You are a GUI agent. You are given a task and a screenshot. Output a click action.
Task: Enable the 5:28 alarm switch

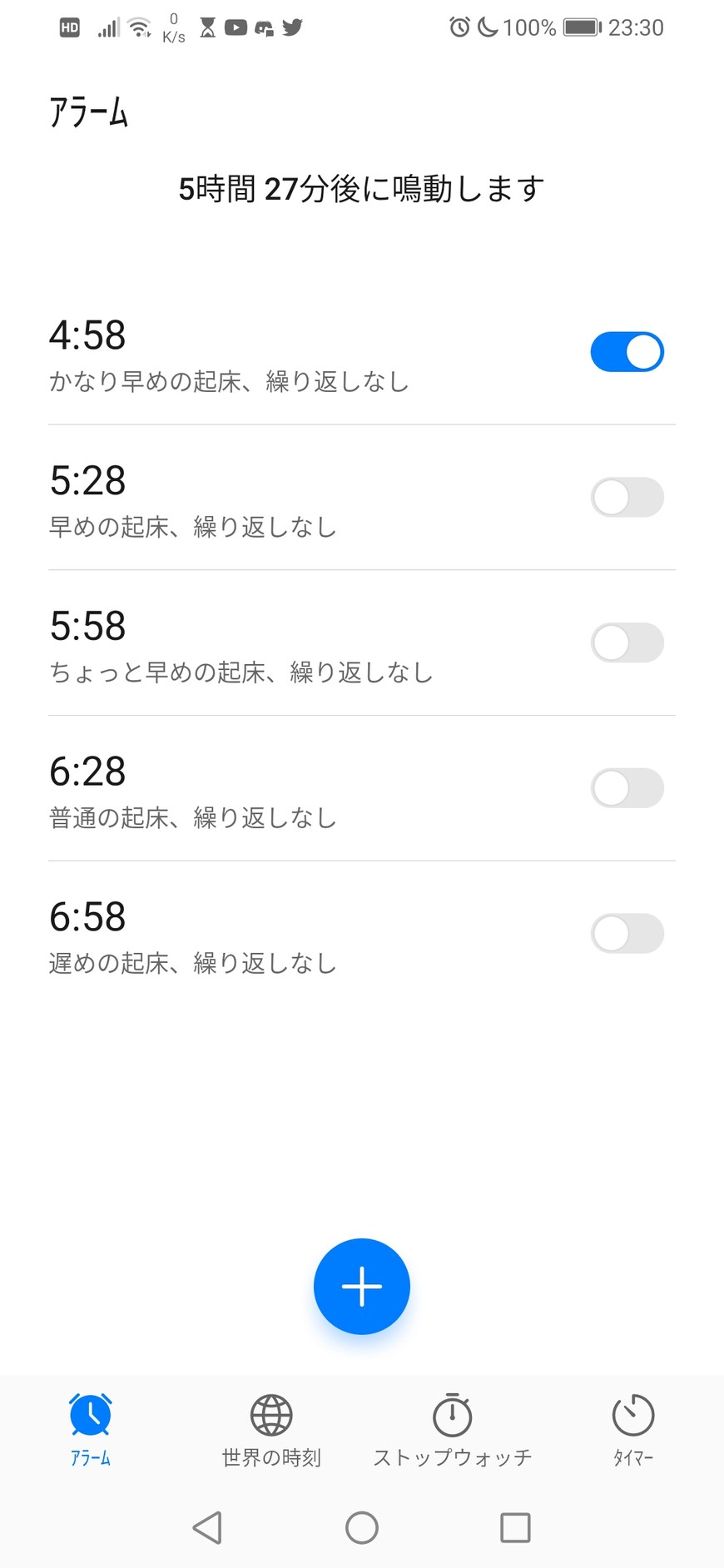627,498
